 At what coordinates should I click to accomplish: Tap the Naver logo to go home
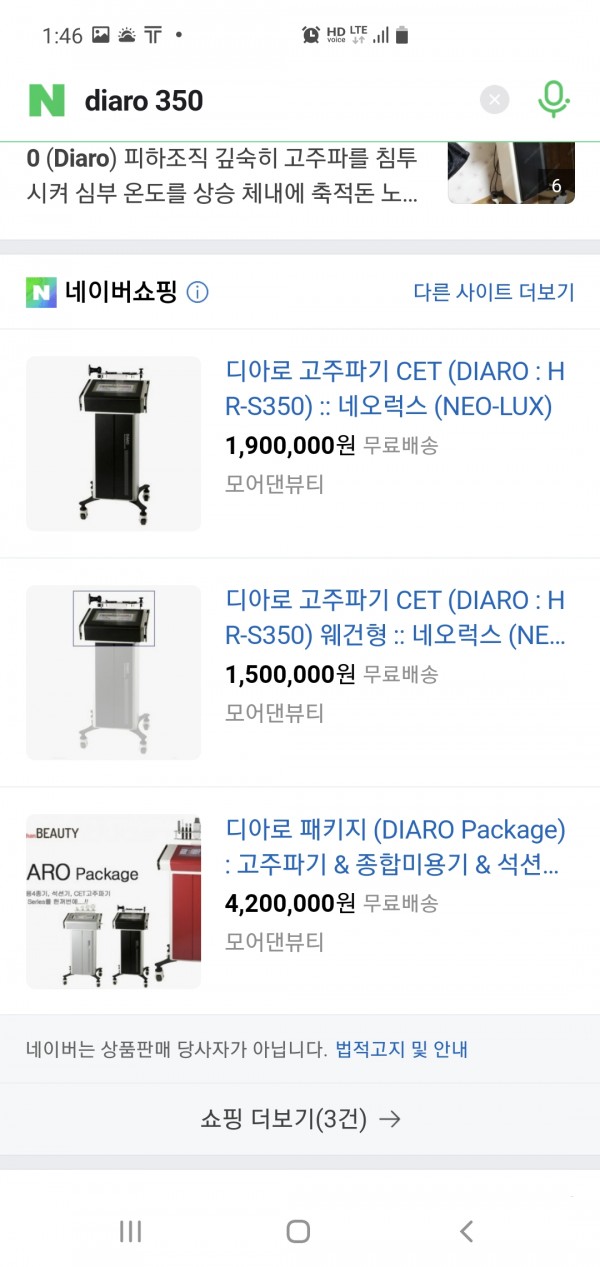click(x=47, y=100)
